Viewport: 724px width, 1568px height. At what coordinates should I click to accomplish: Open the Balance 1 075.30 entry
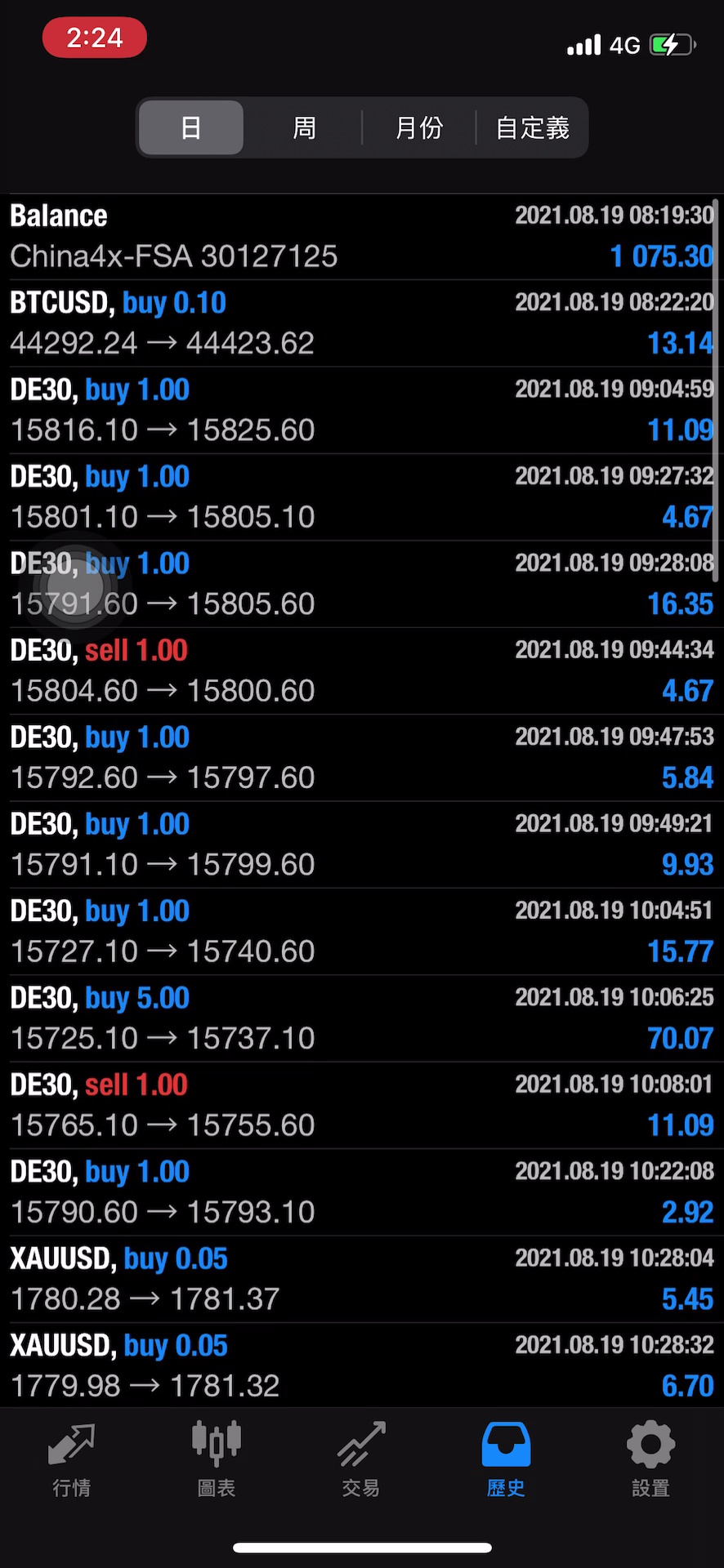[361, 237]
